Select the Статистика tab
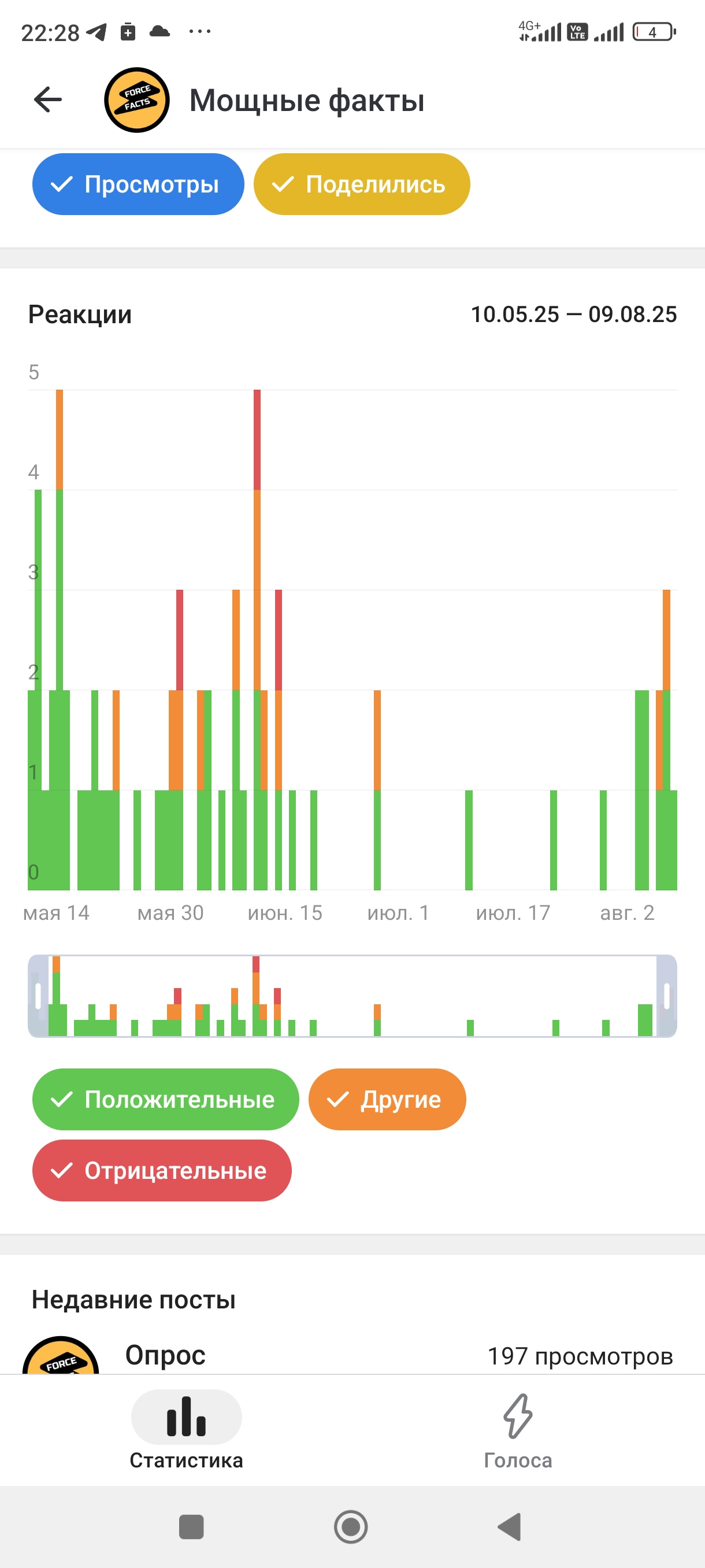 point(186,1432)
